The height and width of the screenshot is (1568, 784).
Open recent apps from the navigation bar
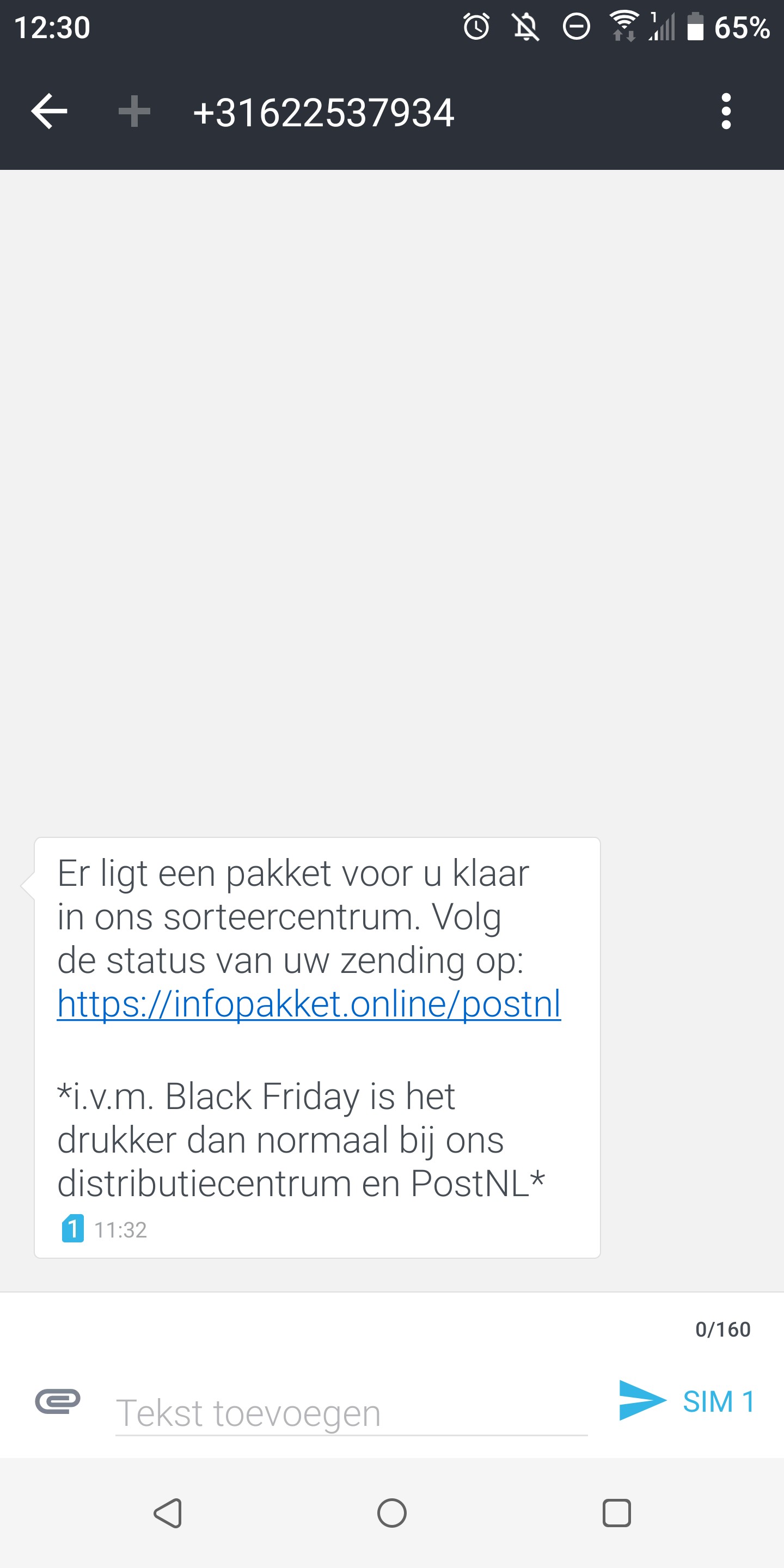(x=616, y=1512)
